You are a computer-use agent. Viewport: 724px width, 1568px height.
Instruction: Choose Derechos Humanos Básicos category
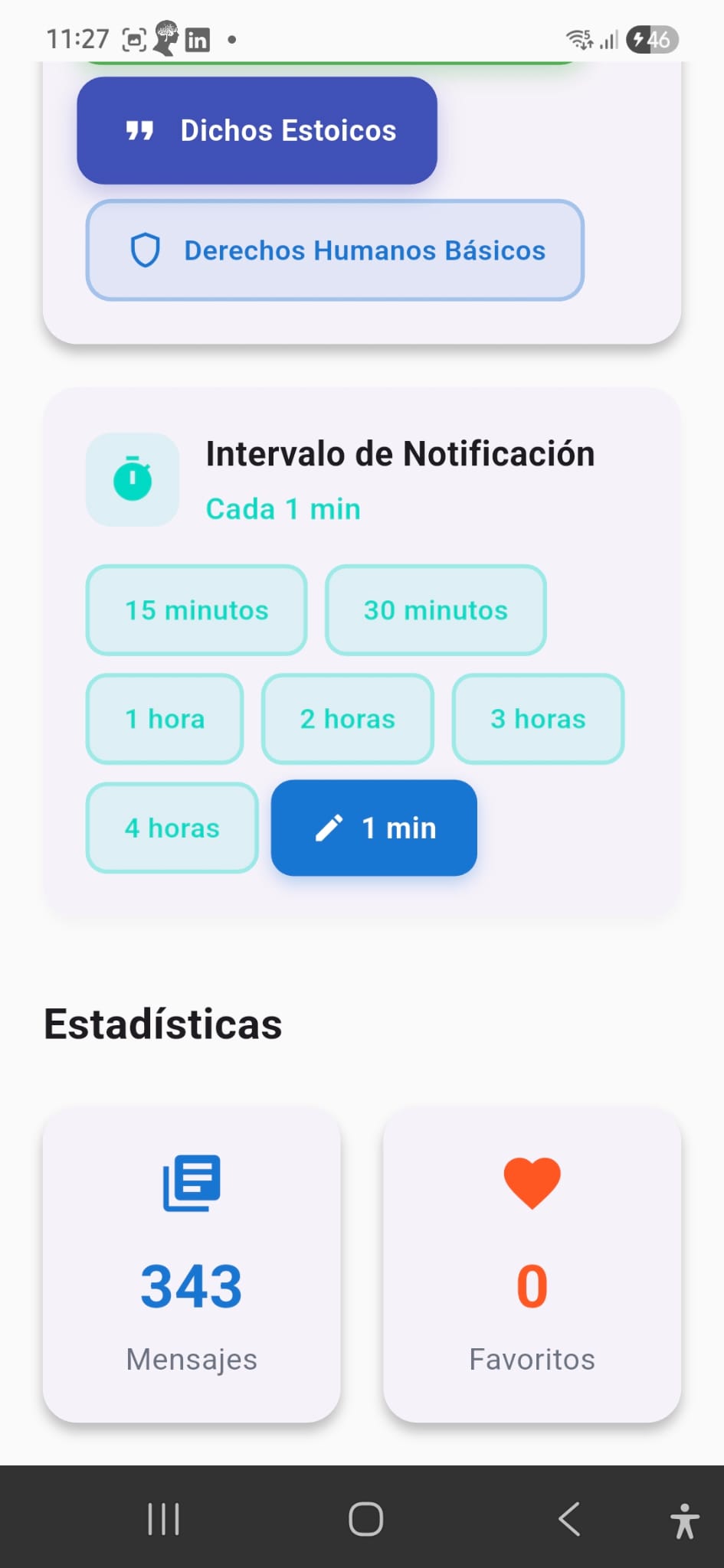point(335,250)
